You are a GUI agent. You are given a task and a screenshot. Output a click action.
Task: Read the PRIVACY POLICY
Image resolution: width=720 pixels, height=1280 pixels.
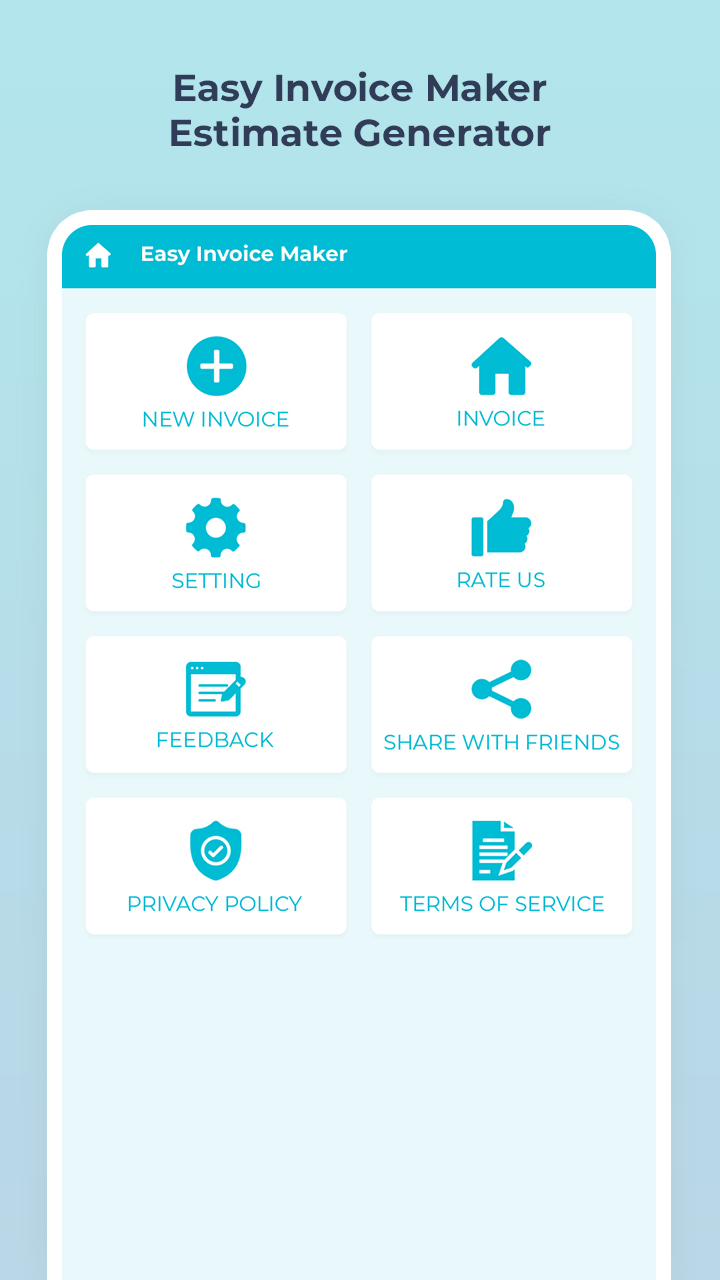[x=215, y=866]
